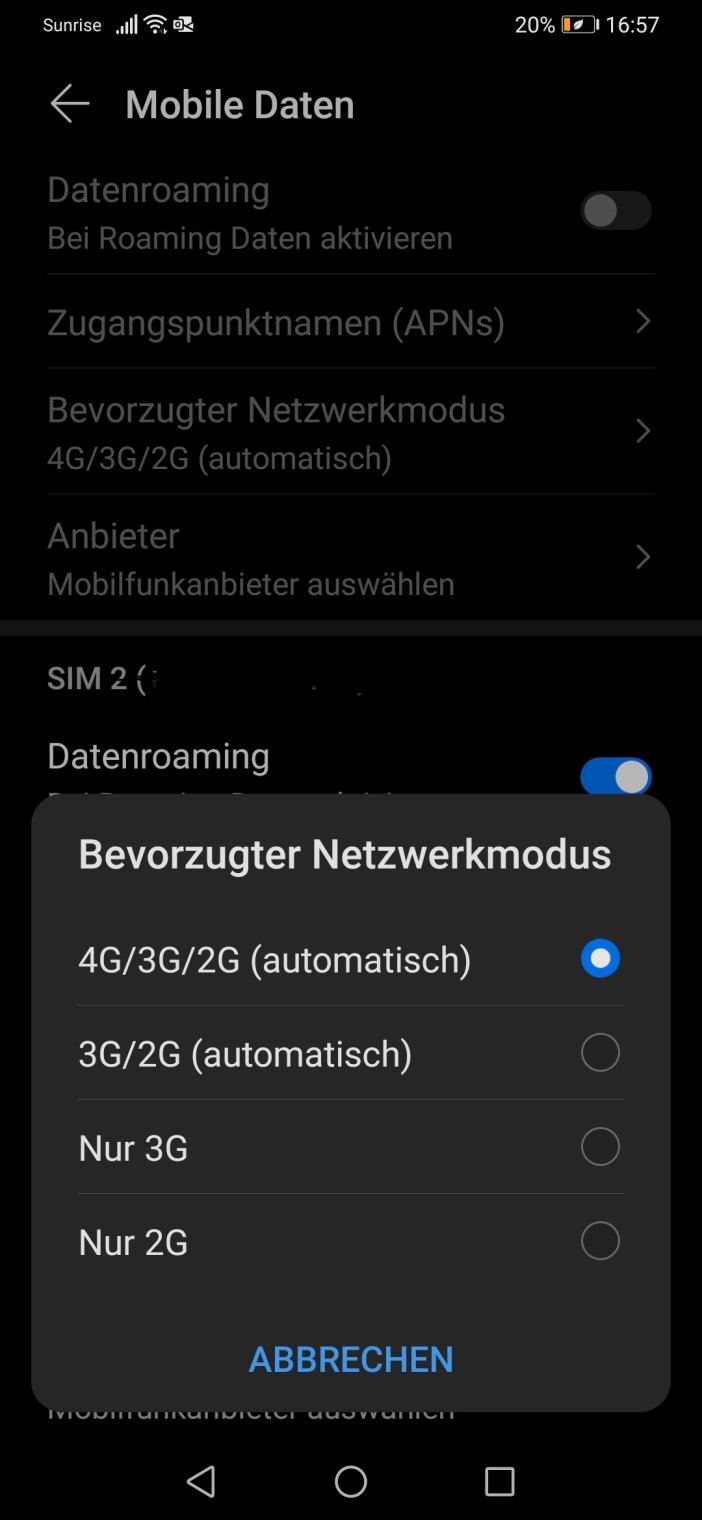Switch network mode to Nur 2G

coord(599,1241)
